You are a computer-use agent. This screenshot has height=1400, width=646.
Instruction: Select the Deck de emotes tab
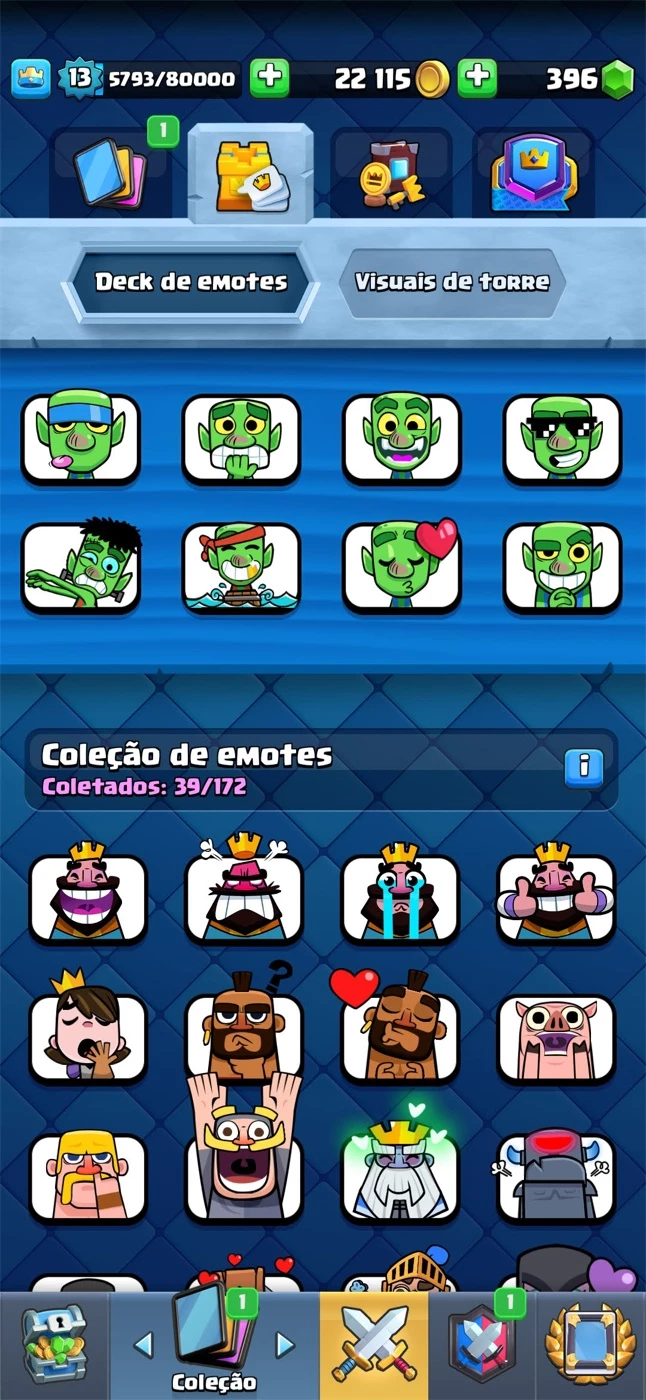[191, 282]
